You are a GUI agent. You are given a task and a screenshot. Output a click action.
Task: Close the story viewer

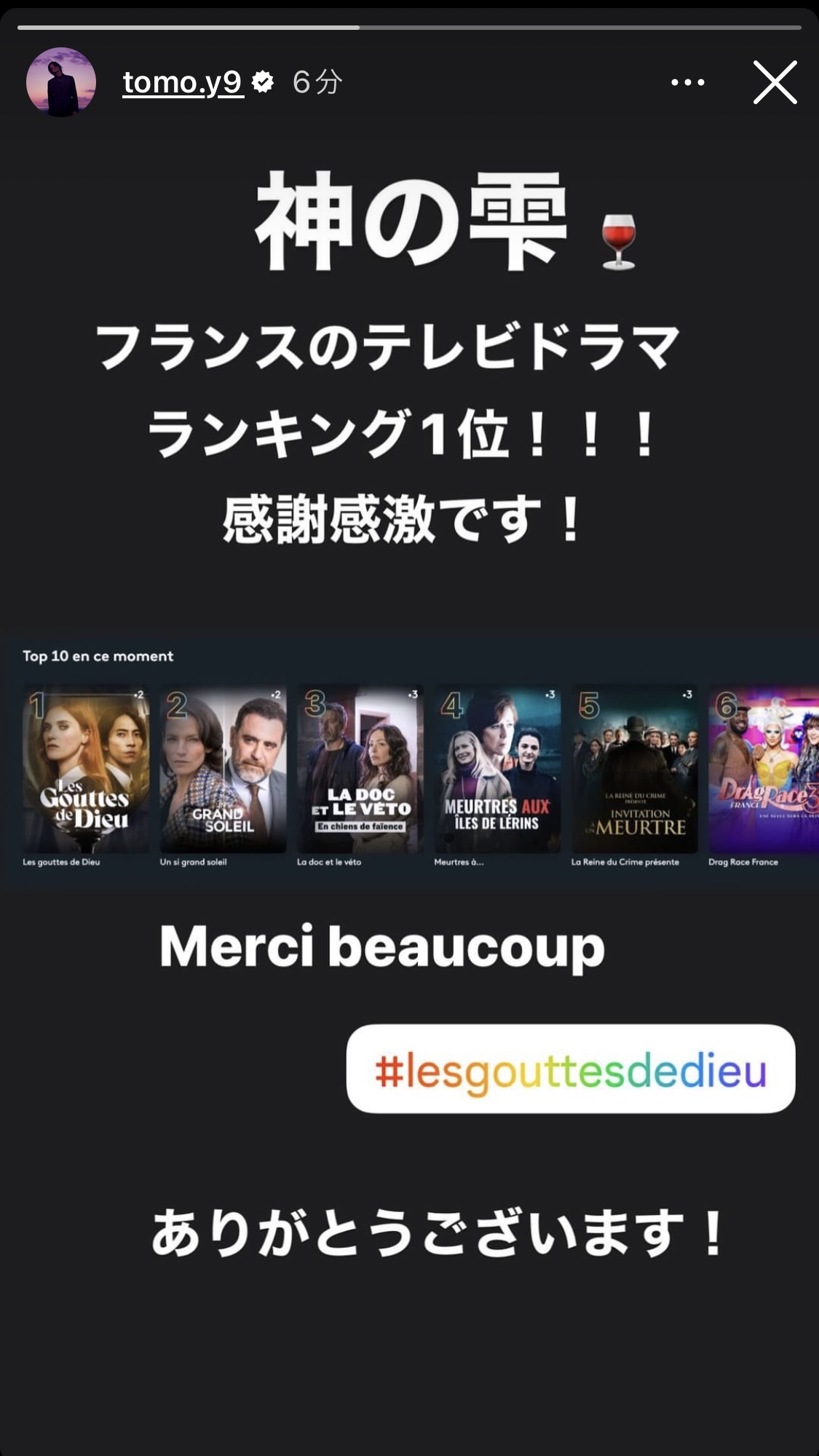775,82
